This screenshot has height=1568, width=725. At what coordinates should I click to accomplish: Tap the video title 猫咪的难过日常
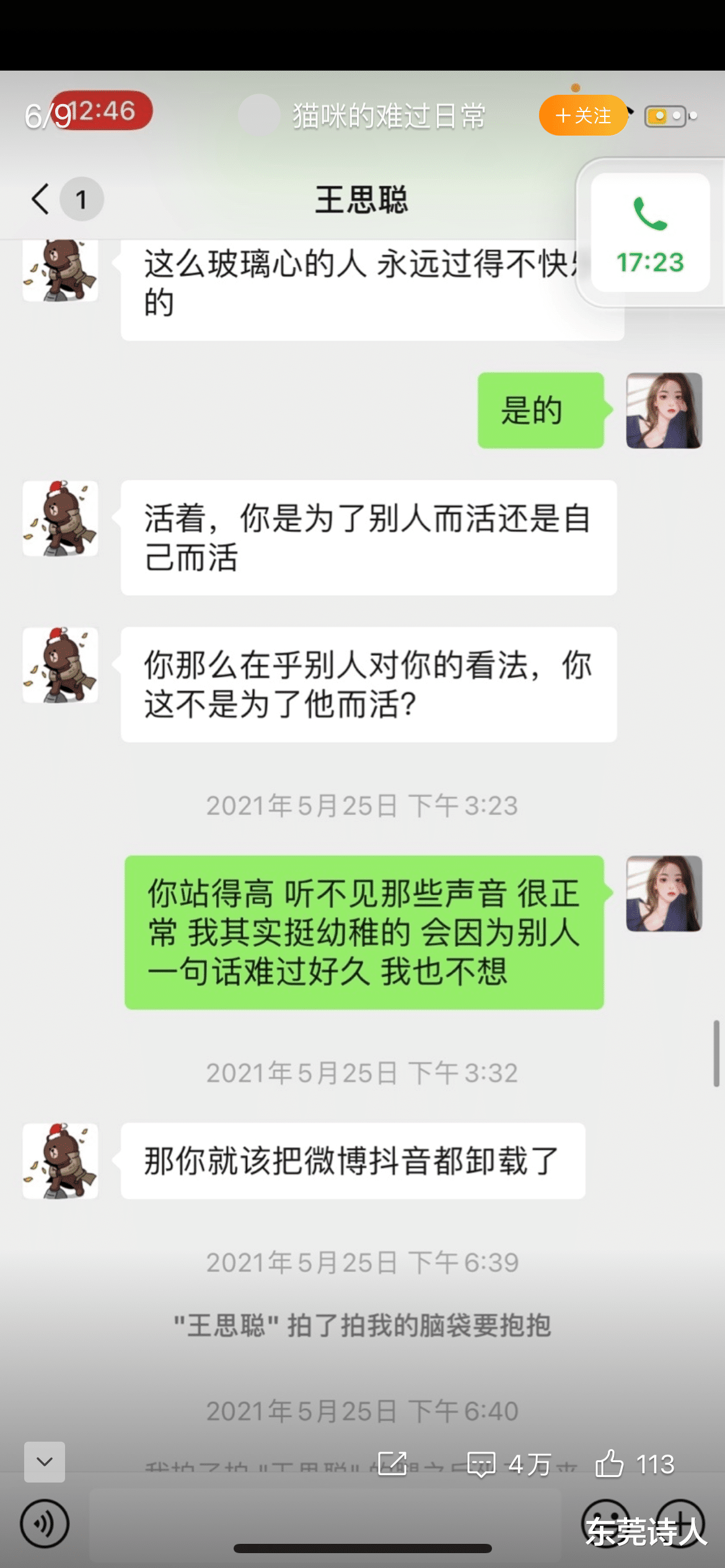click(x=389, y=115)
